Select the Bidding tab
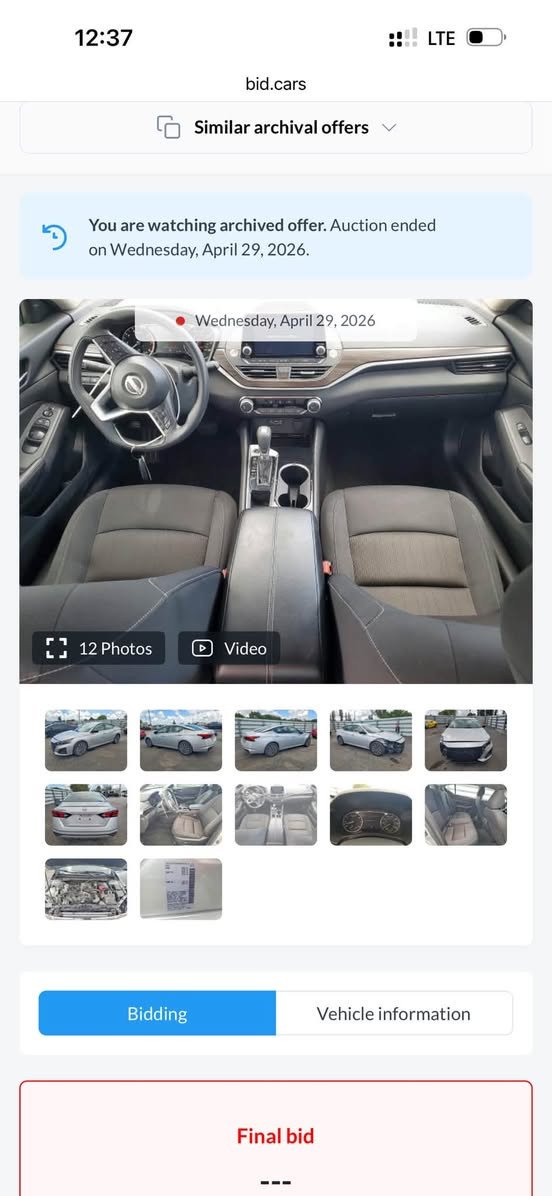552x1196 pixels. (157, 1014)
